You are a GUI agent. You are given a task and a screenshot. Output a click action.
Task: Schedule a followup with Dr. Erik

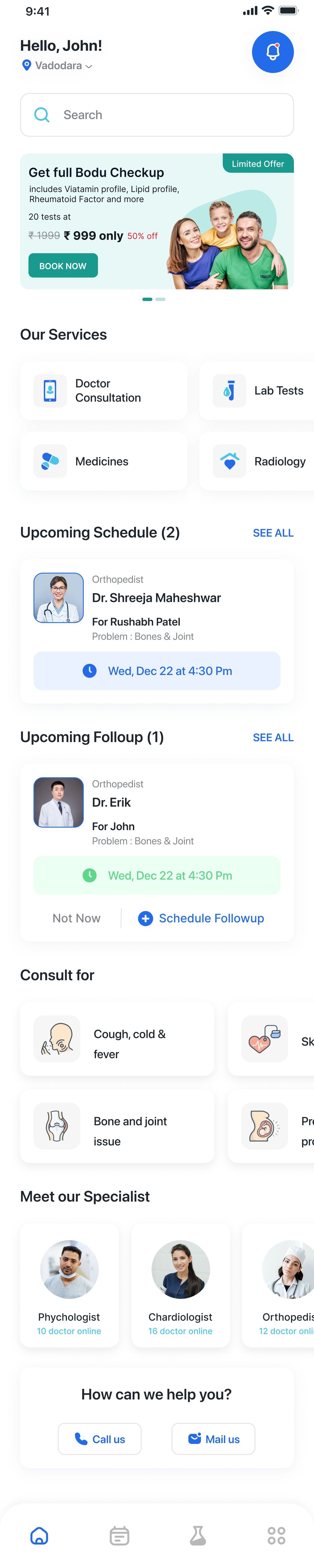tap(202, 918)
